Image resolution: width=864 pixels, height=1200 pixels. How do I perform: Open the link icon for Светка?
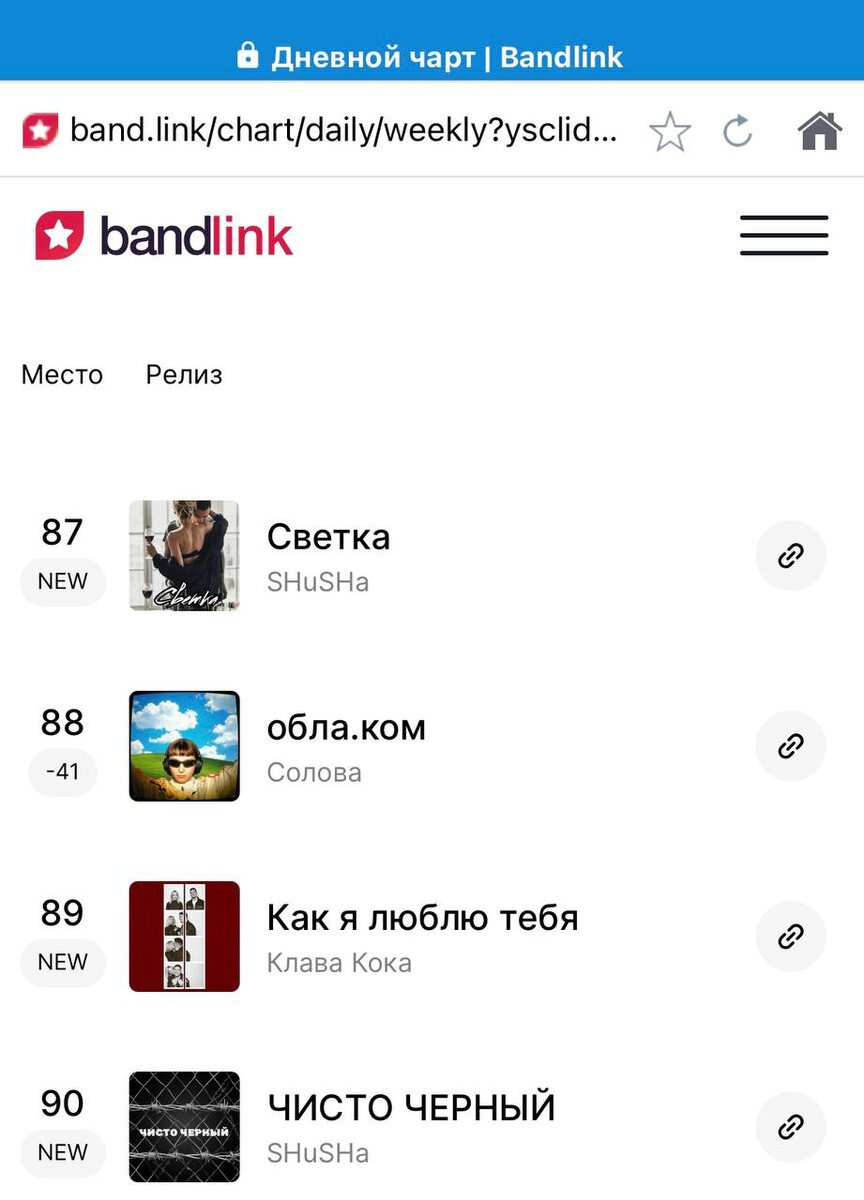(790, 556)
